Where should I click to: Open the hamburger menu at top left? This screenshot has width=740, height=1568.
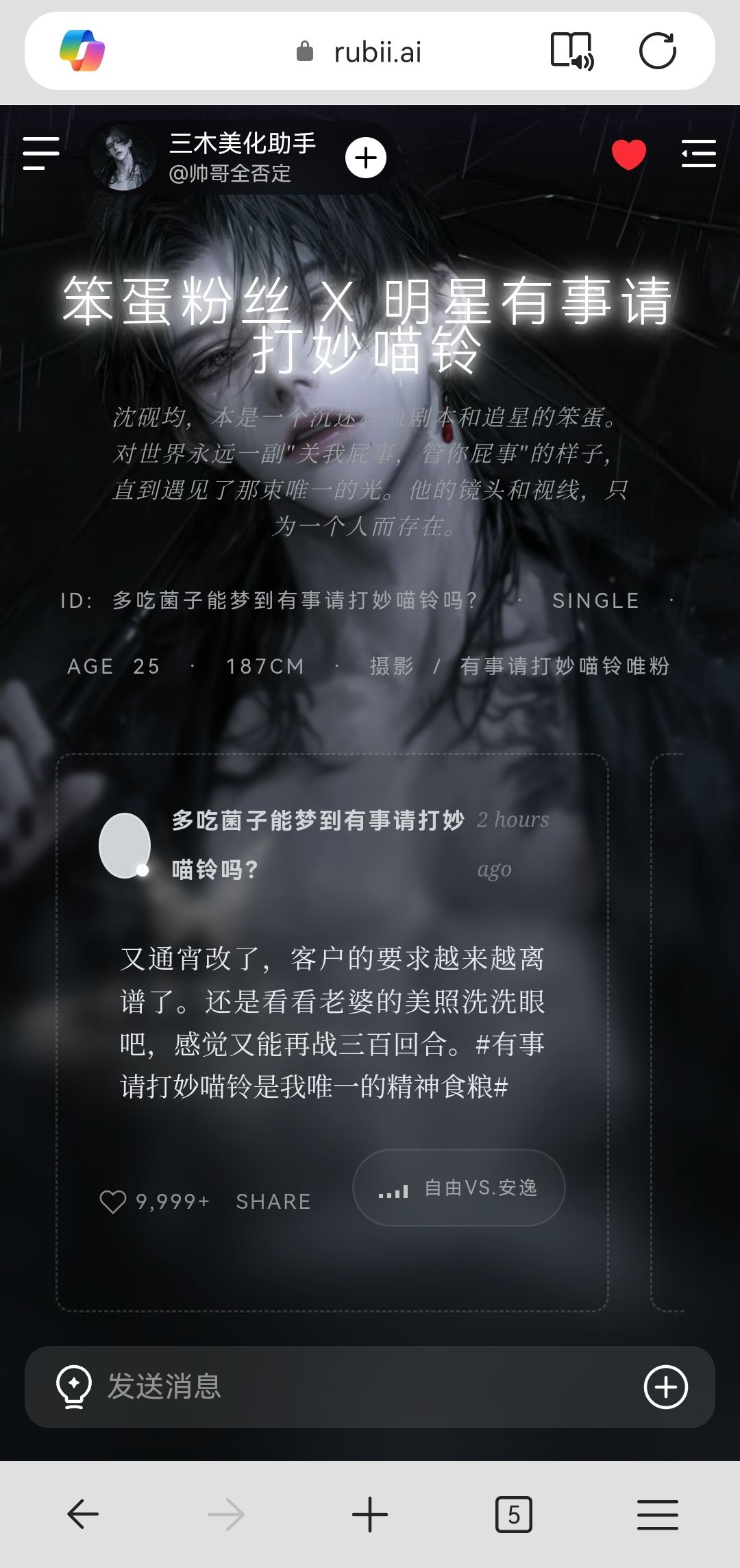pos(41,153)
